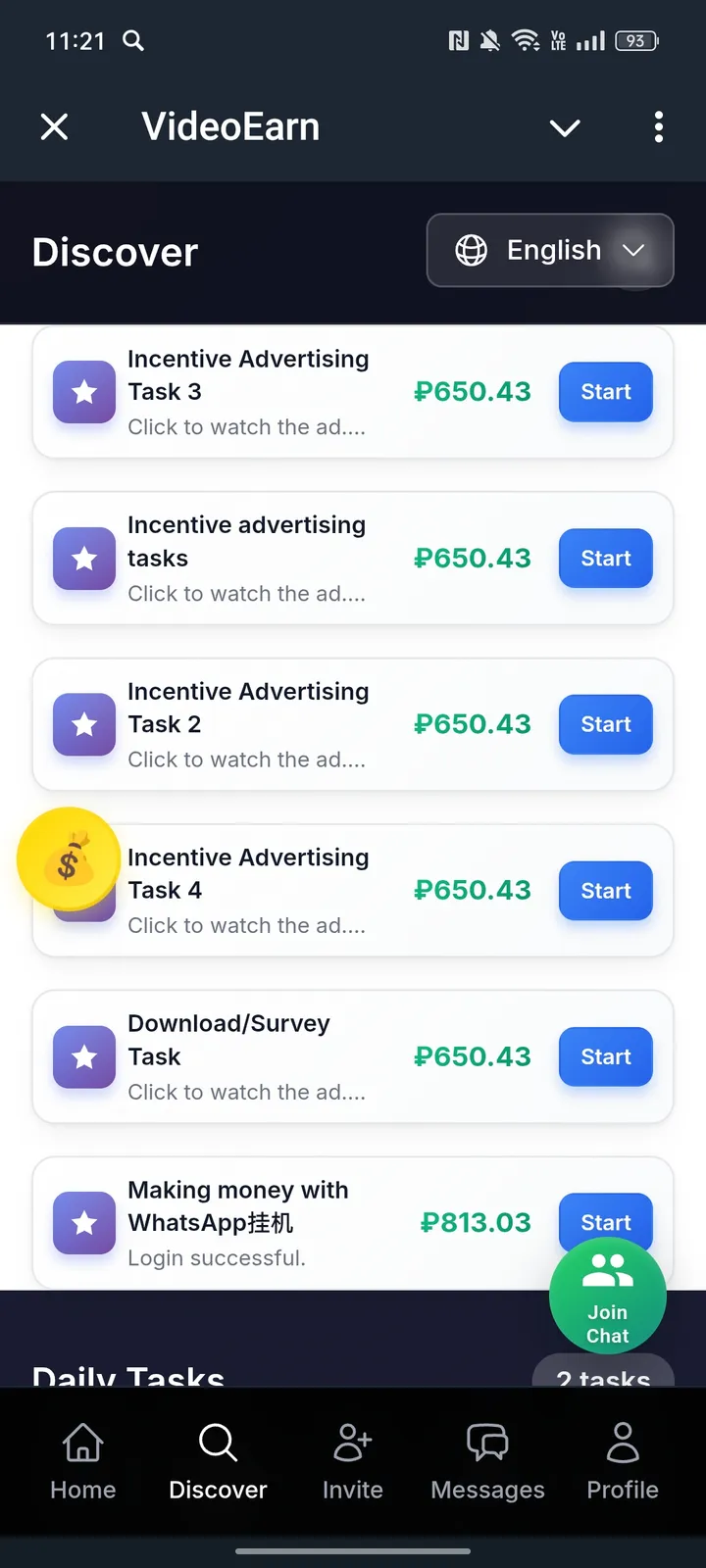Expand the chevron next to the VideoEarn title
The width and height of the screenshot is (706, 1568).
(564, 127)
